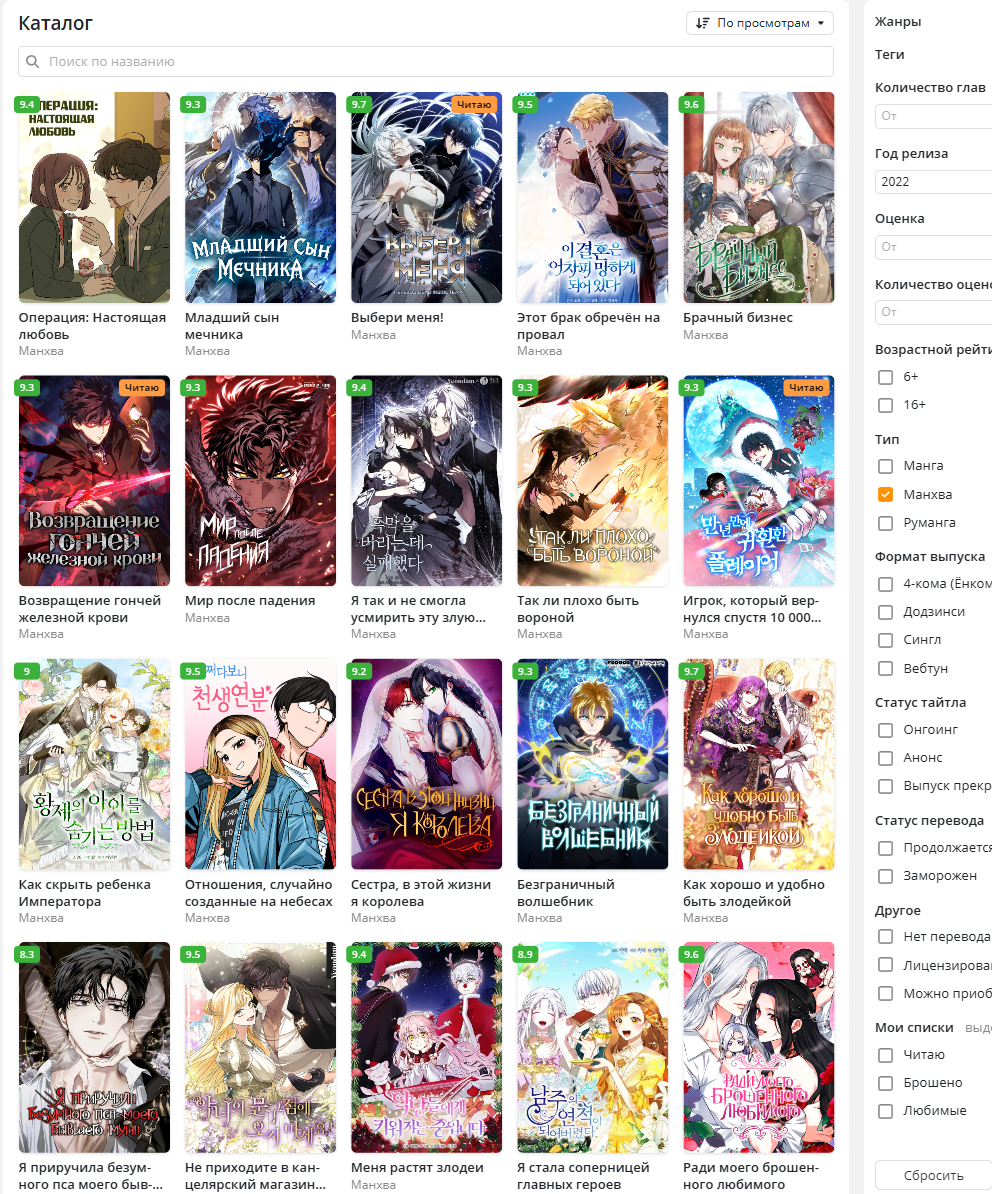Open «Младший сын мечника» card
This screenshot has width=992, height=1194.
[x=260, y=198]
